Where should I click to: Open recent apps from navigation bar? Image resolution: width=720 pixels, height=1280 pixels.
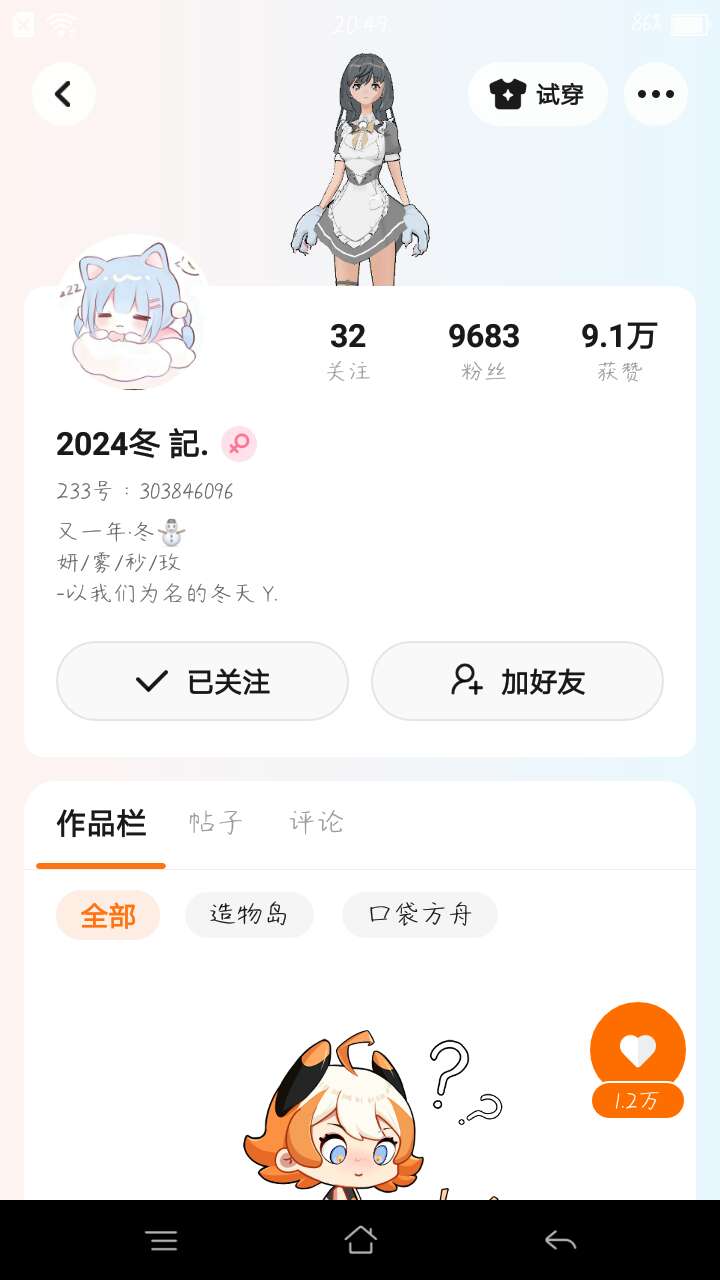click(x=161, y=1241)
